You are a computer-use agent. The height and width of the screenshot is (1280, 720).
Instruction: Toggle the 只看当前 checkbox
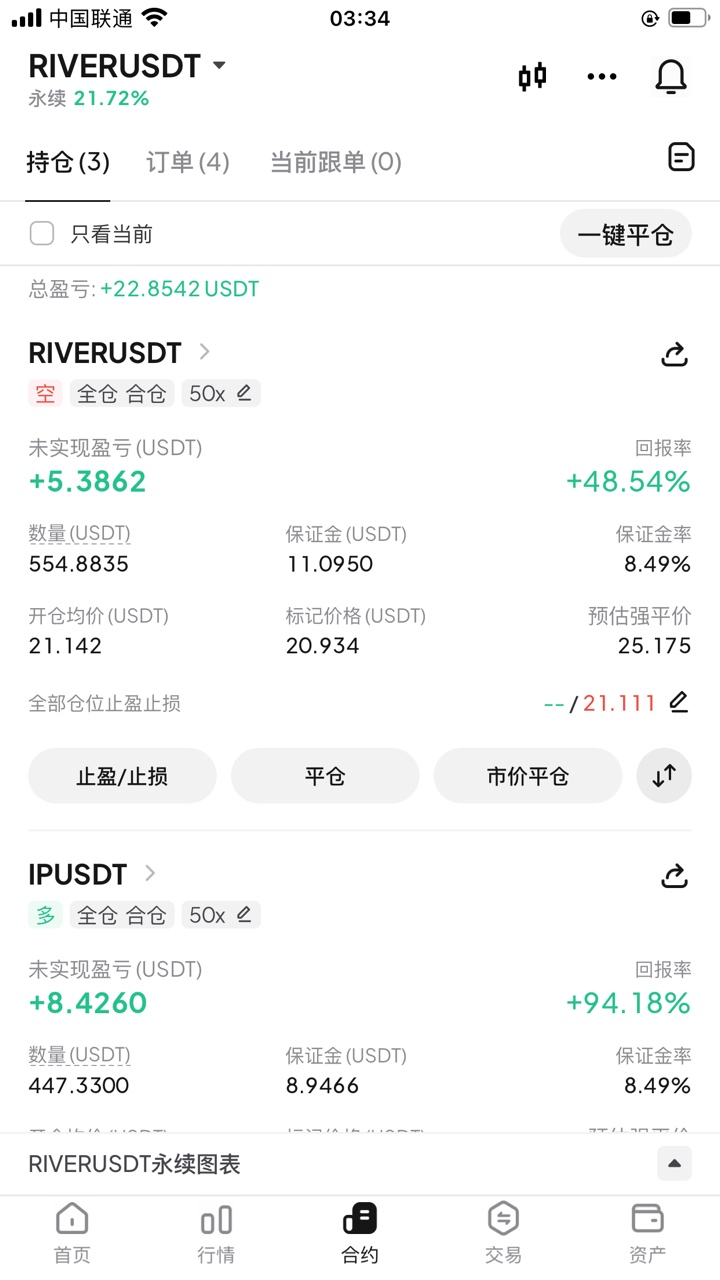point(42,234)
